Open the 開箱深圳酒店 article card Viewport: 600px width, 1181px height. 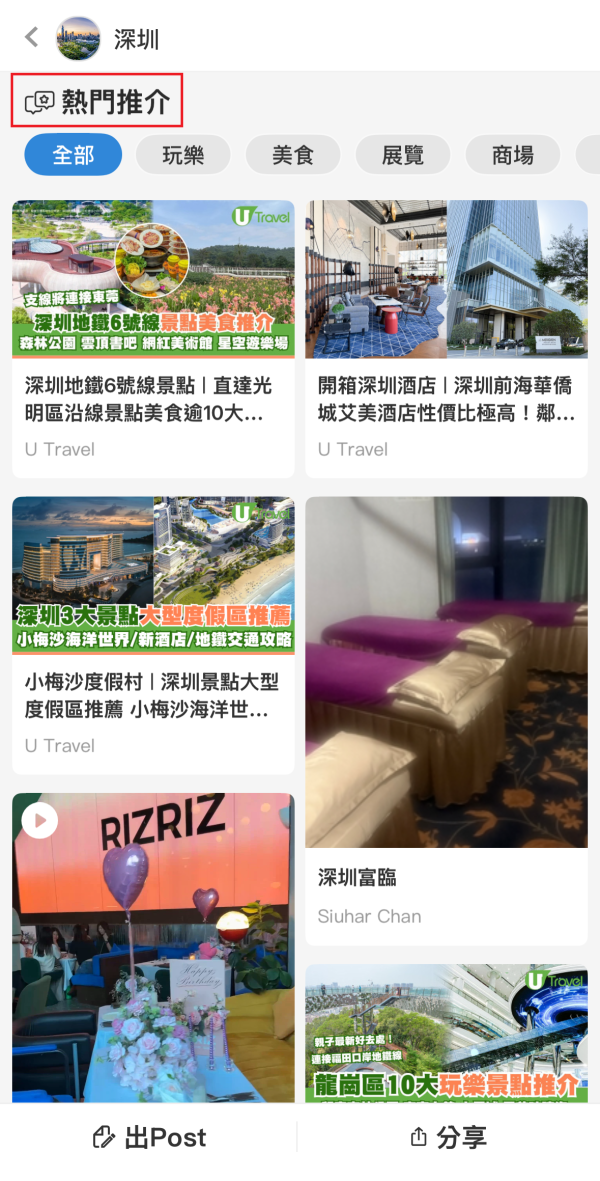pos(446,338)
